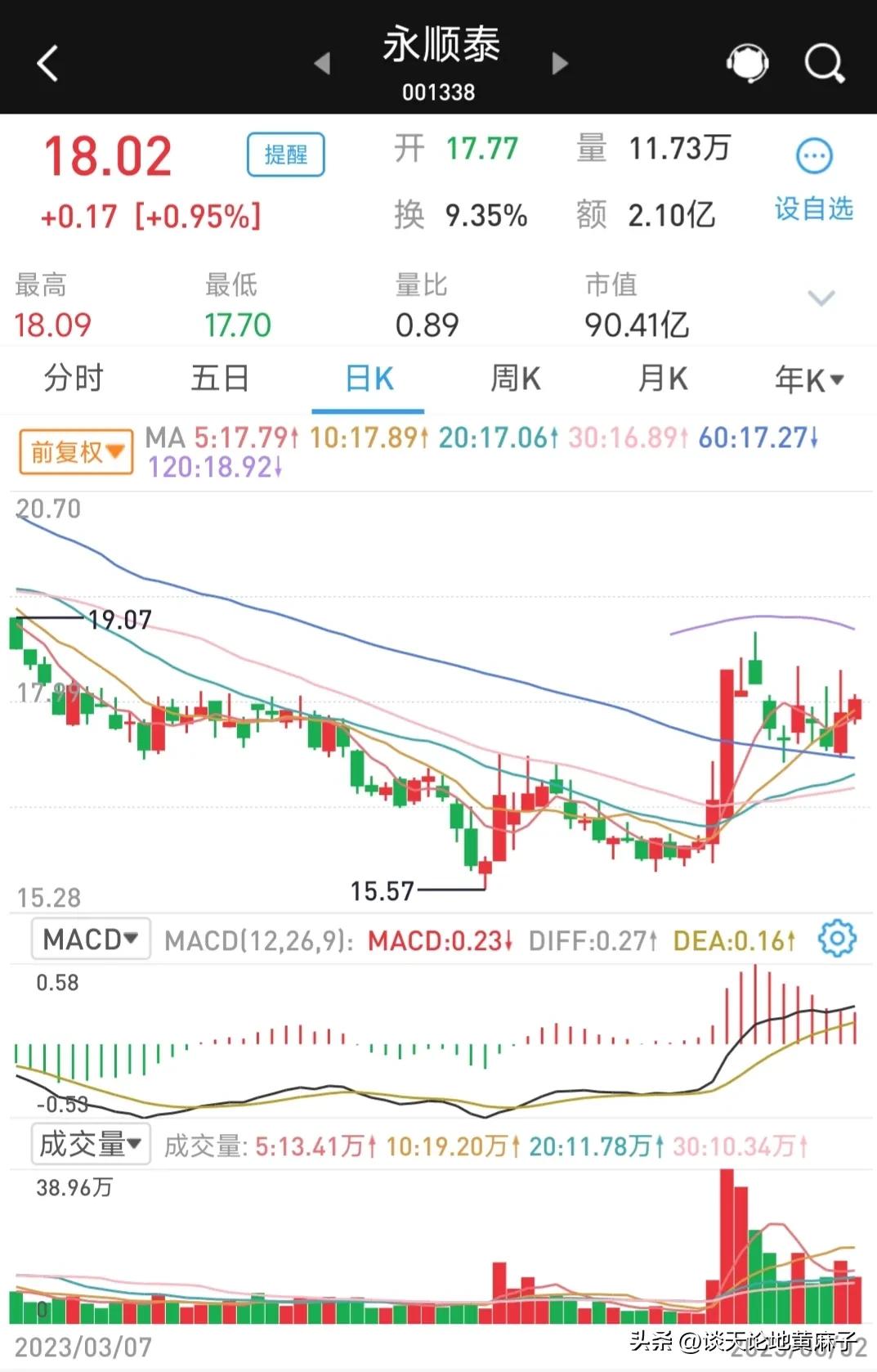Switch to the 五日 chart tab
Screen dimensions: 877x1372
[220, 379]
